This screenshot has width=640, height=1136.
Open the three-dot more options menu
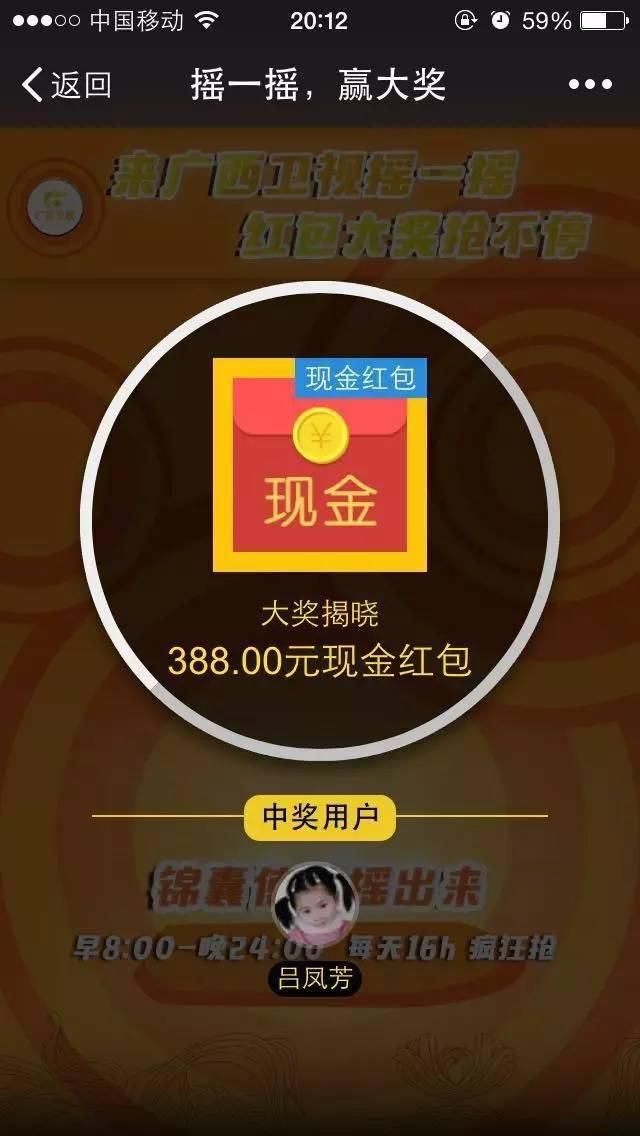pyautogui.click(x=591, y=85)
